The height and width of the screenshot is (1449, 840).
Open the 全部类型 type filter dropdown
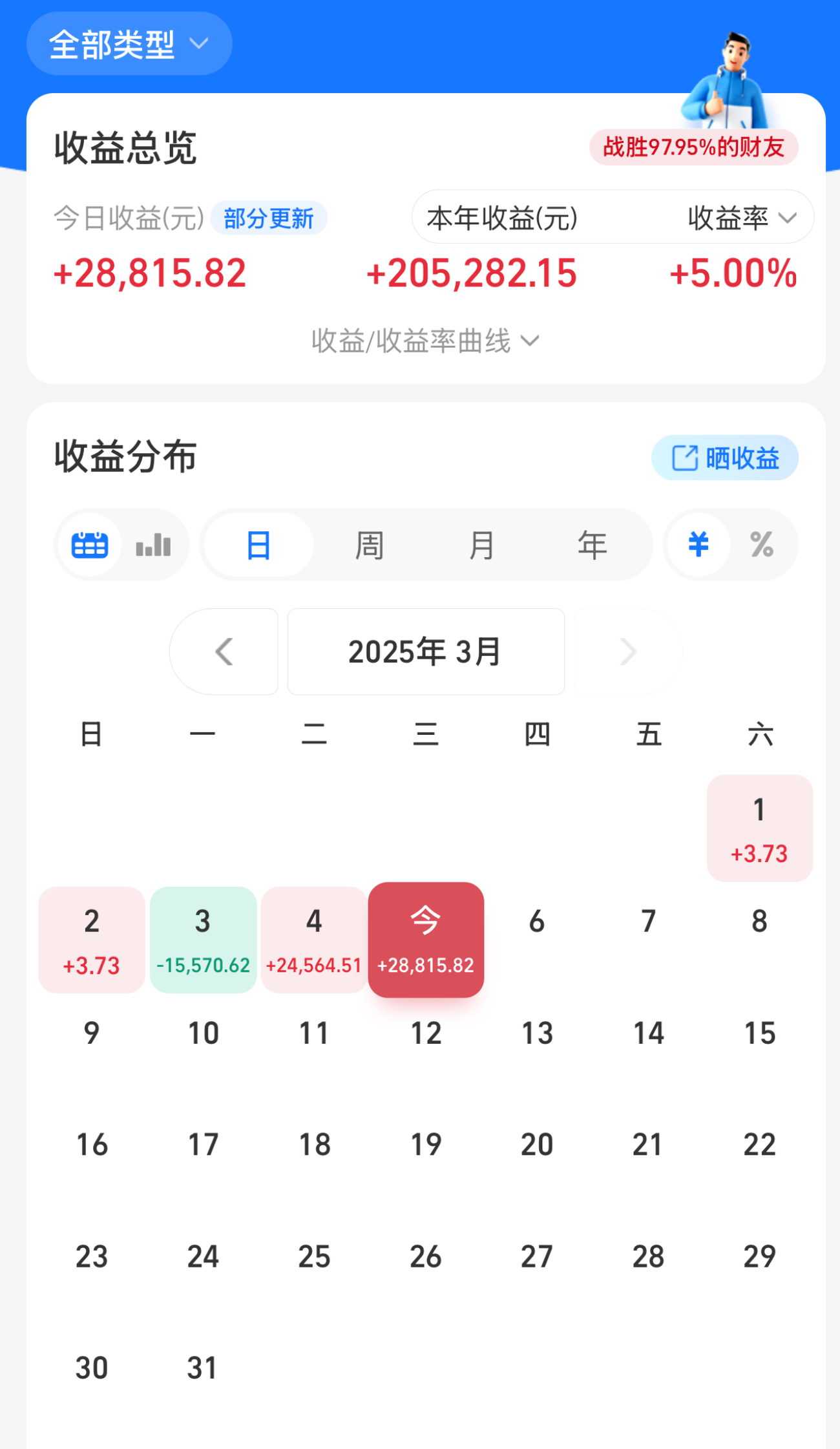[128, 43]
